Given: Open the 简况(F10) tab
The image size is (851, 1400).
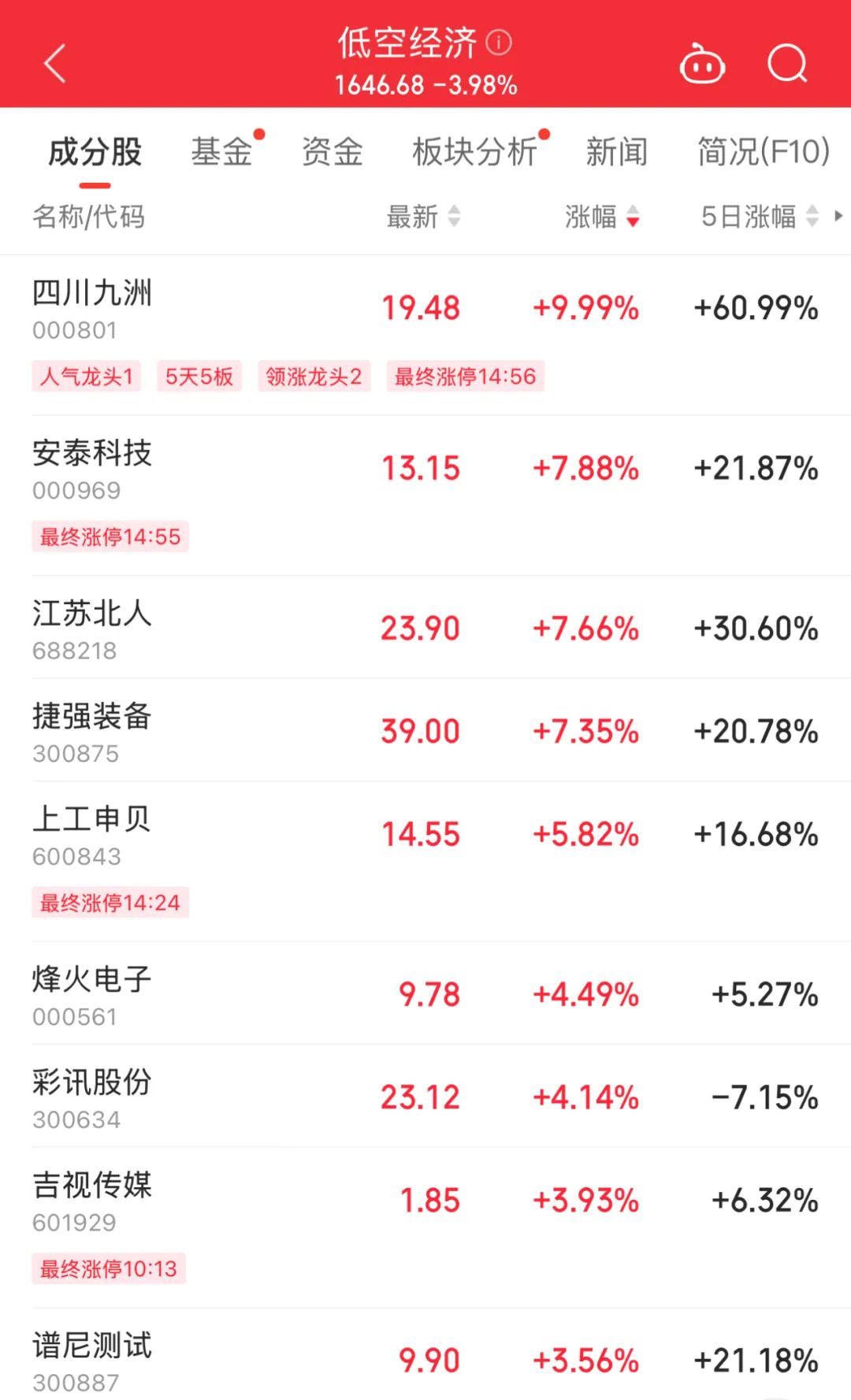Looking at the screenshot, I should [763, 152].
